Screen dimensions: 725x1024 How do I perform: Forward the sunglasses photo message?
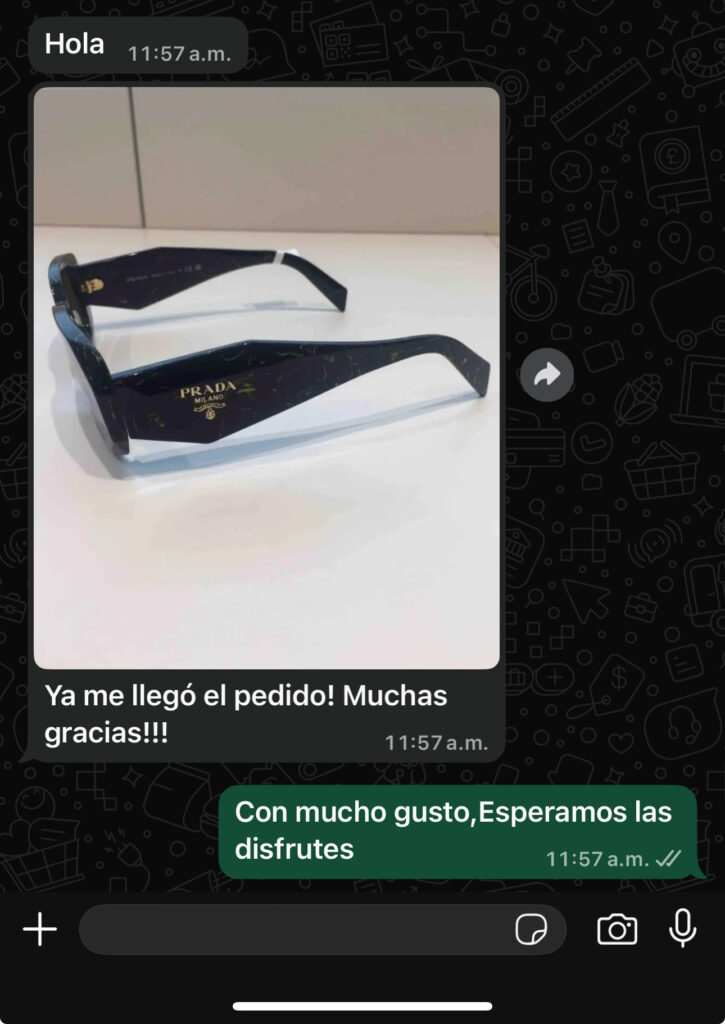coord(547,375)
